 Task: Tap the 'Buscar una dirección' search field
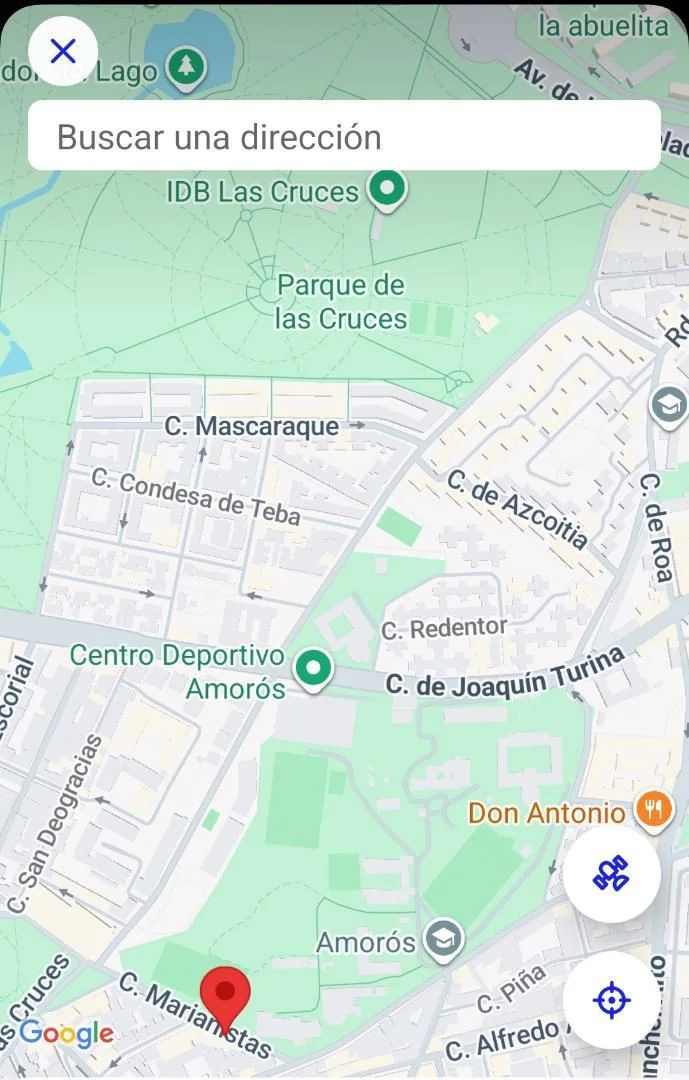pos(344,136)
